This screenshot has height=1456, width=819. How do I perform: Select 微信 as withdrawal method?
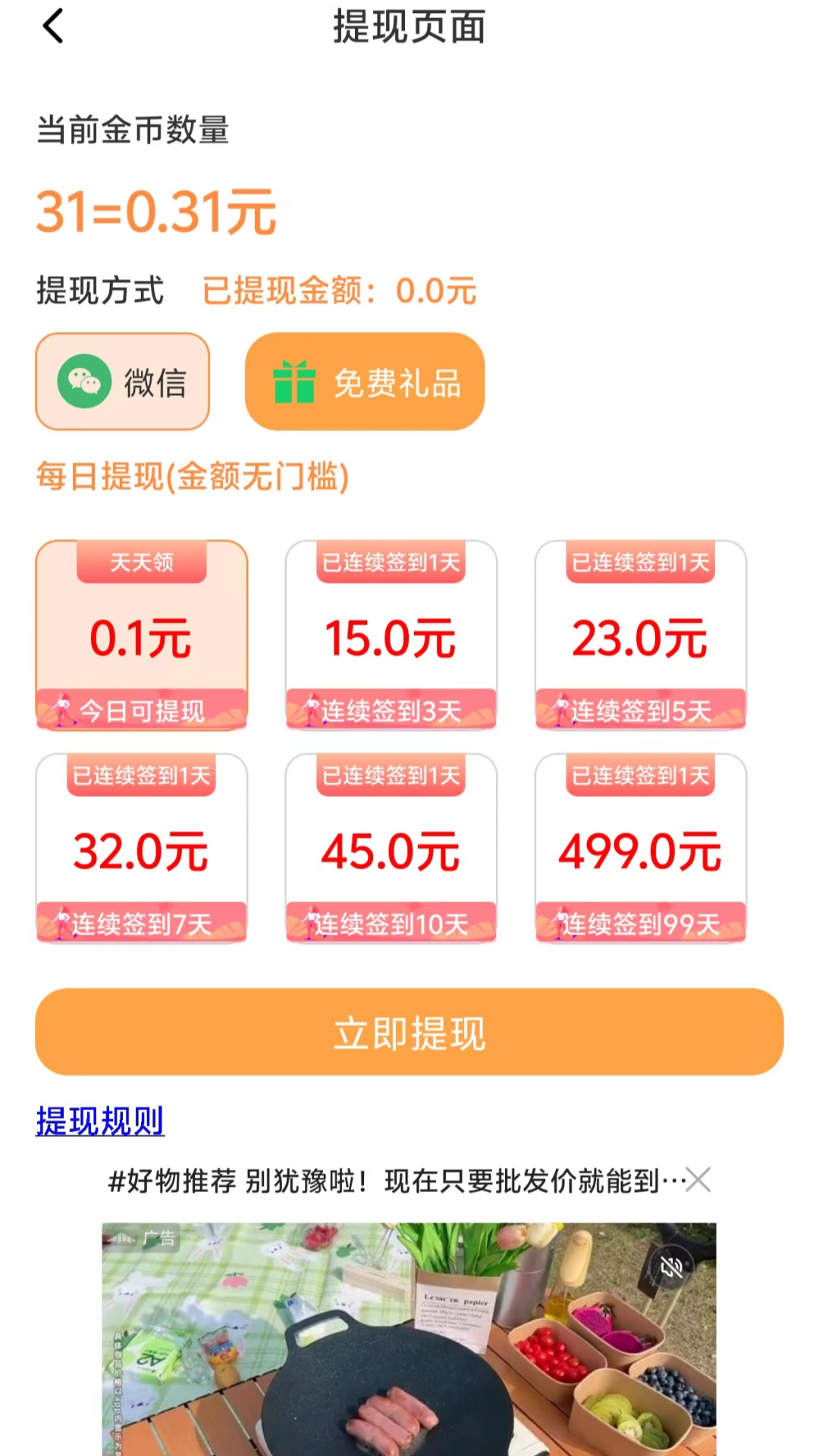coord(123,381)
